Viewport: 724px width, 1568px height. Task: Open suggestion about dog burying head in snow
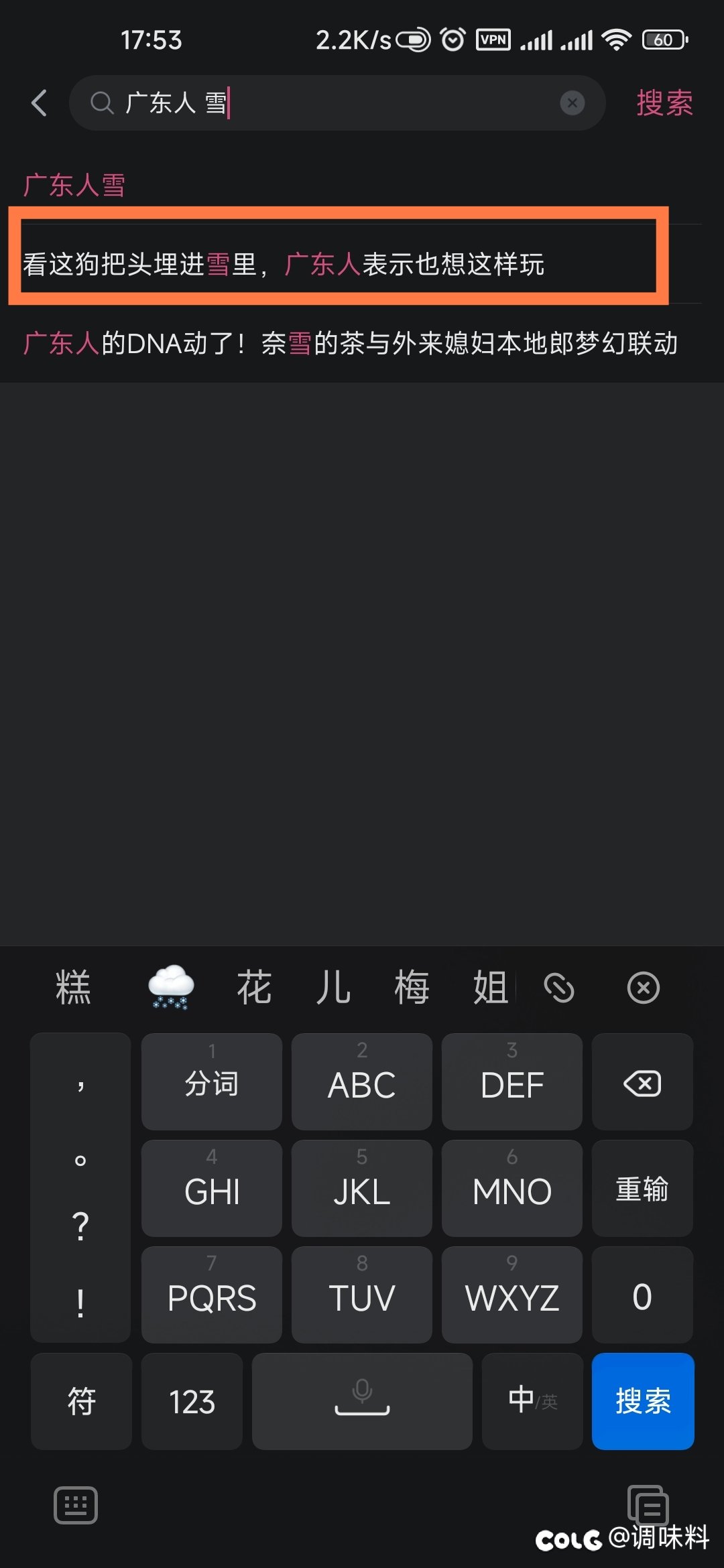click(283, 264)
